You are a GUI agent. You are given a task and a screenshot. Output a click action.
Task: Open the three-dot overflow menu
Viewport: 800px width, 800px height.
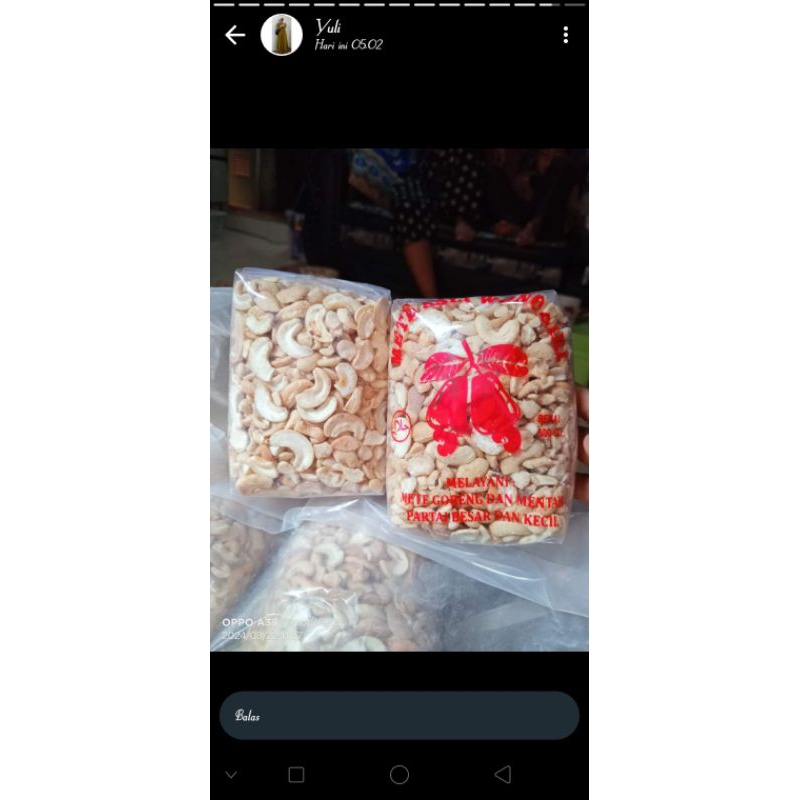(x=565, y=35)
